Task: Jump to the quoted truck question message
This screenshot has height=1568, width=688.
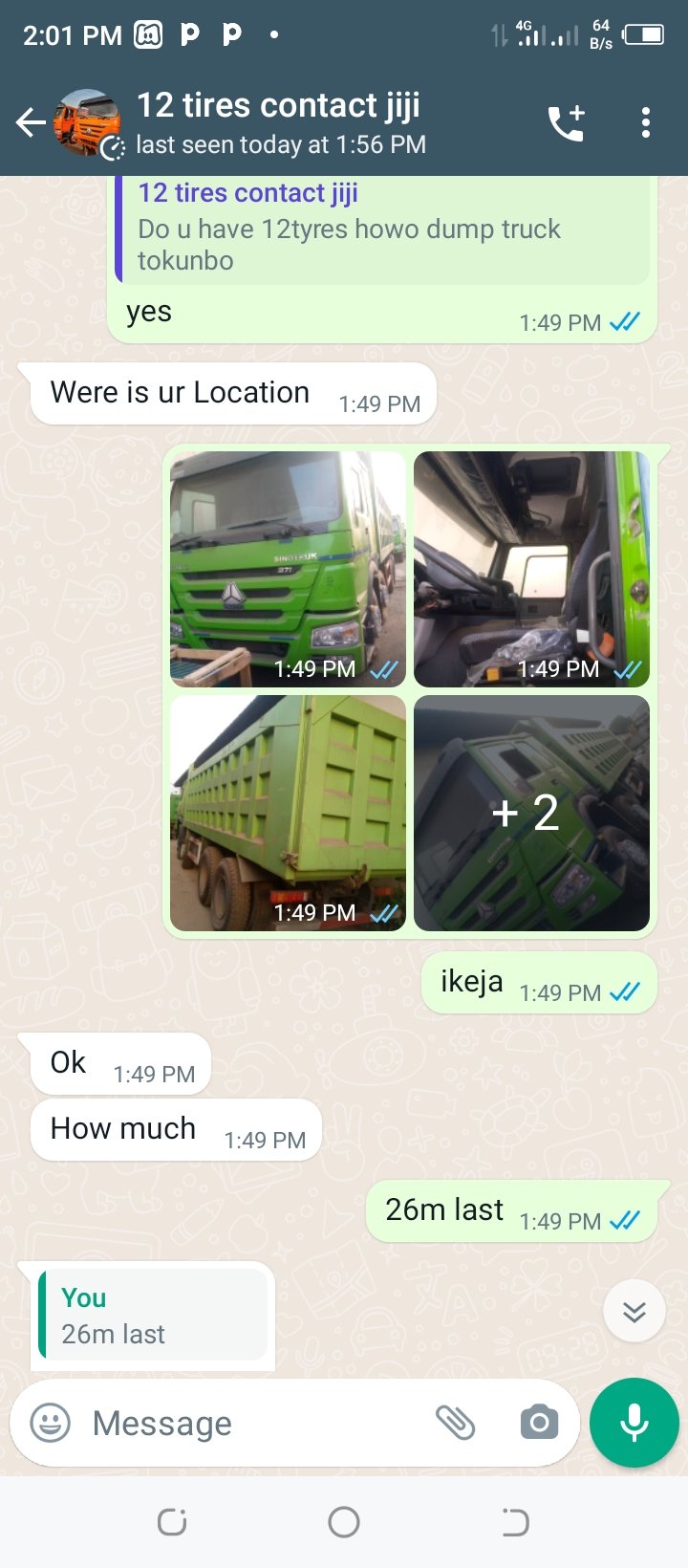Action: pos(382,229)
